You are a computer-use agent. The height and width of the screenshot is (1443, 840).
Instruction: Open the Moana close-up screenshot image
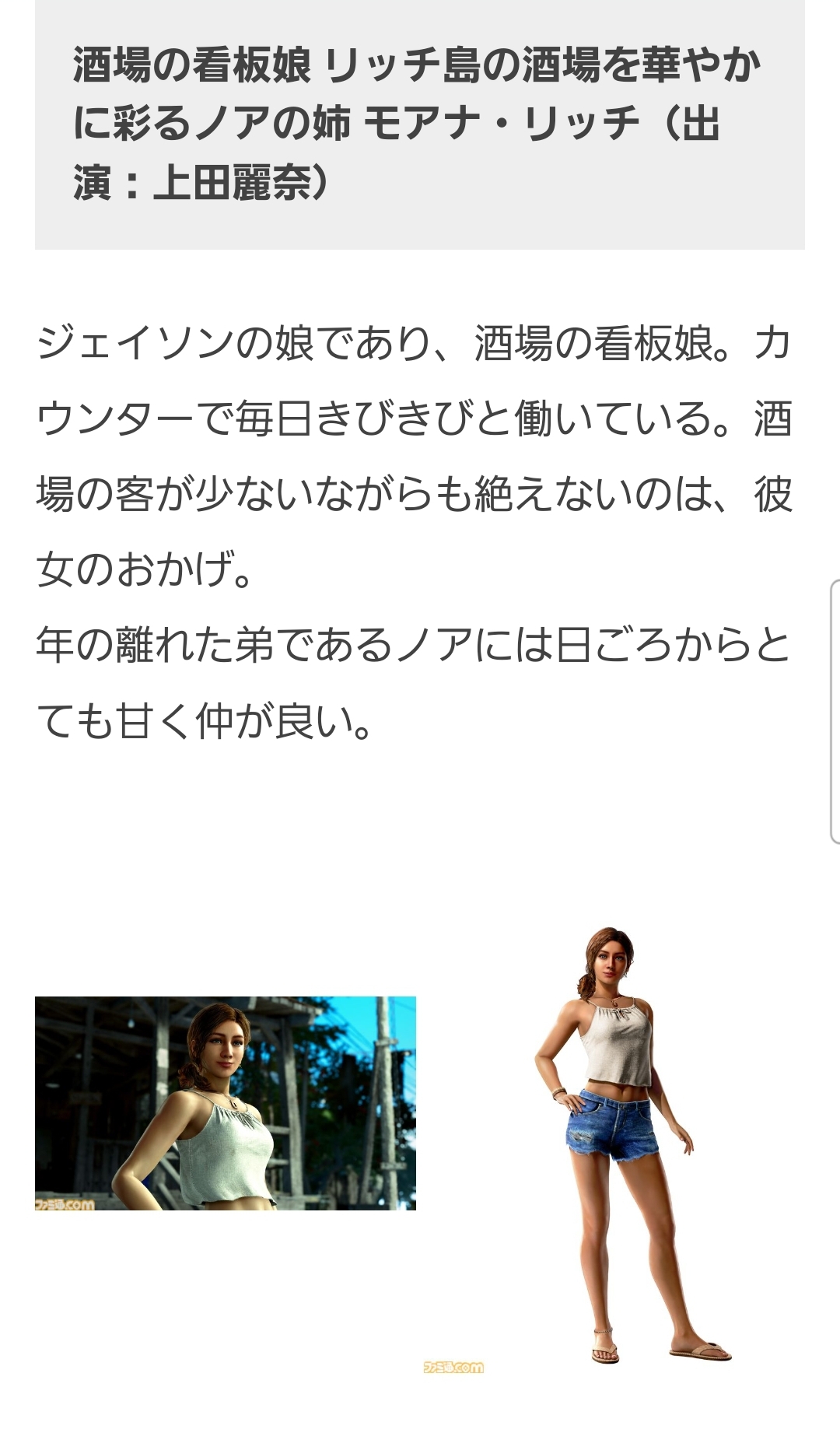(x=226, y=1102)
